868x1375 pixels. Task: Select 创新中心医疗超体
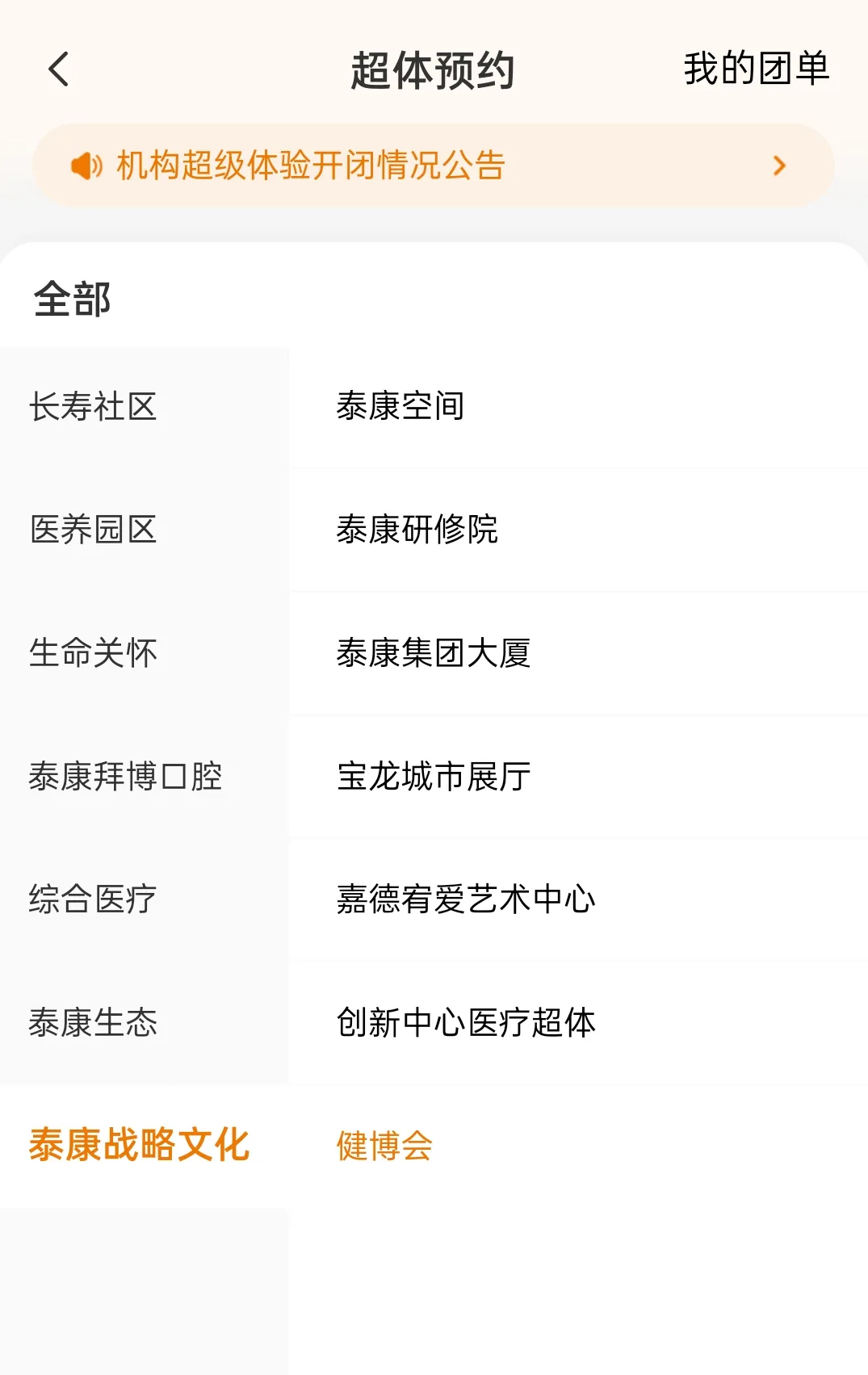click(x=466, y=1023)
